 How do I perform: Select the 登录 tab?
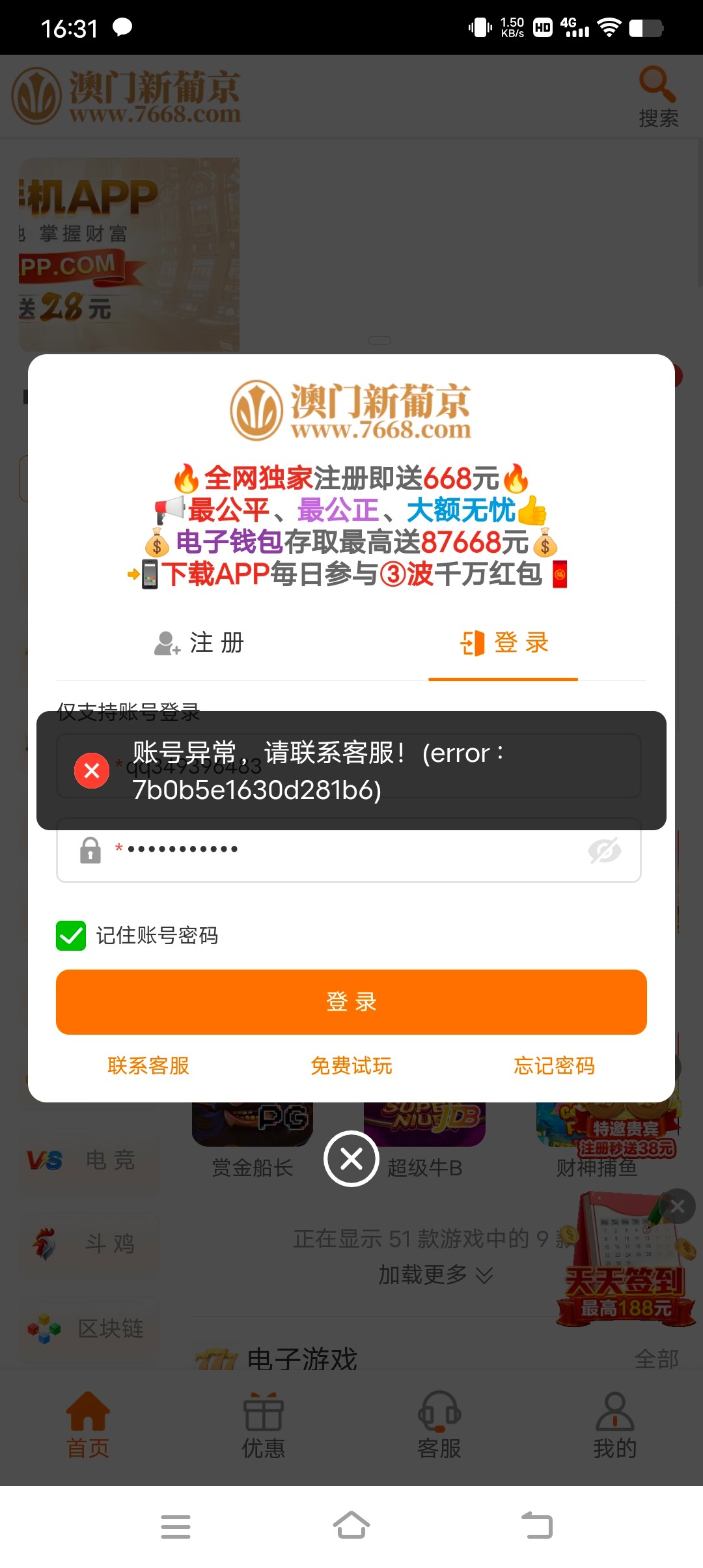coord(504,643)
